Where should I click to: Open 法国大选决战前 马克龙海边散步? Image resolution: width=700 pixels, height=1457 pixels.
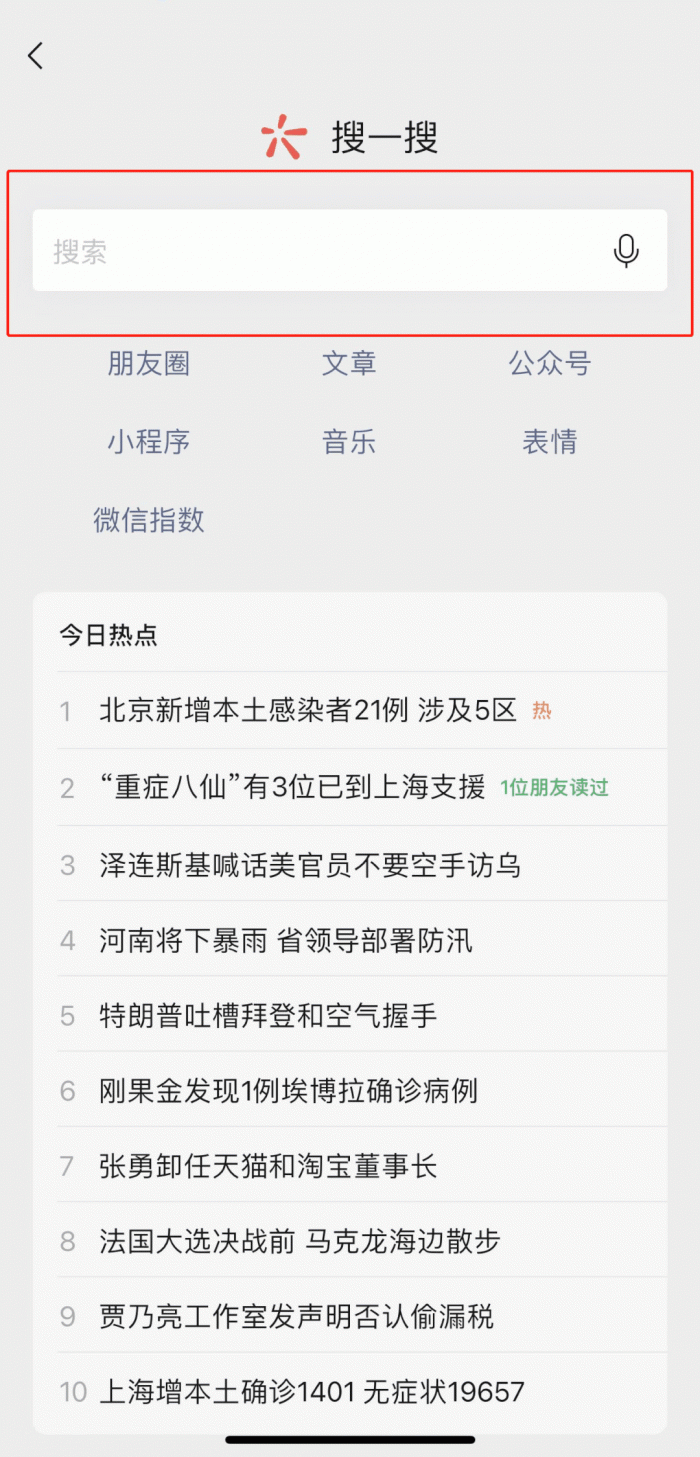coord(299,1242)
